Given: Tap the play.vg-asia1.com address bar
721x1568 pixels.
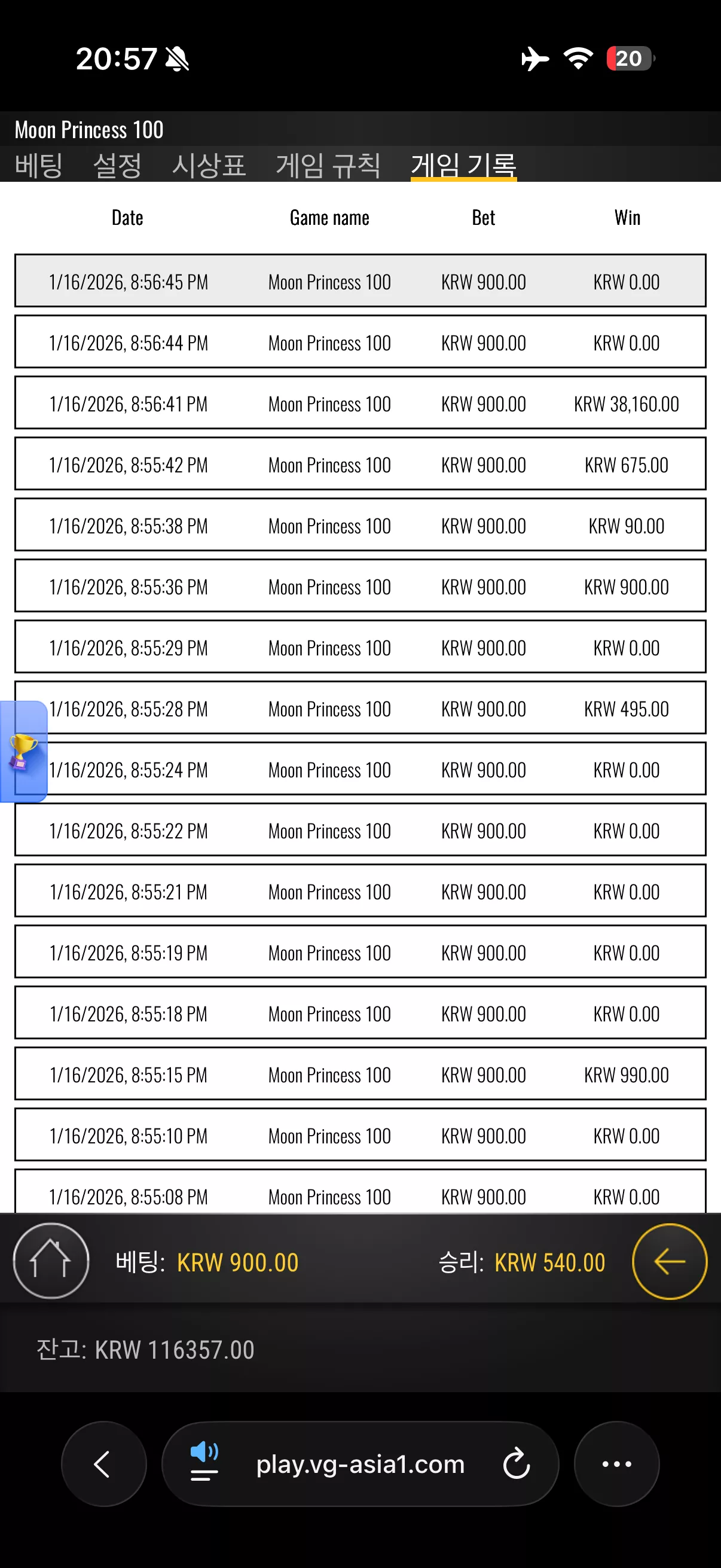Looking at the screenshot, I should [360, 1463].
